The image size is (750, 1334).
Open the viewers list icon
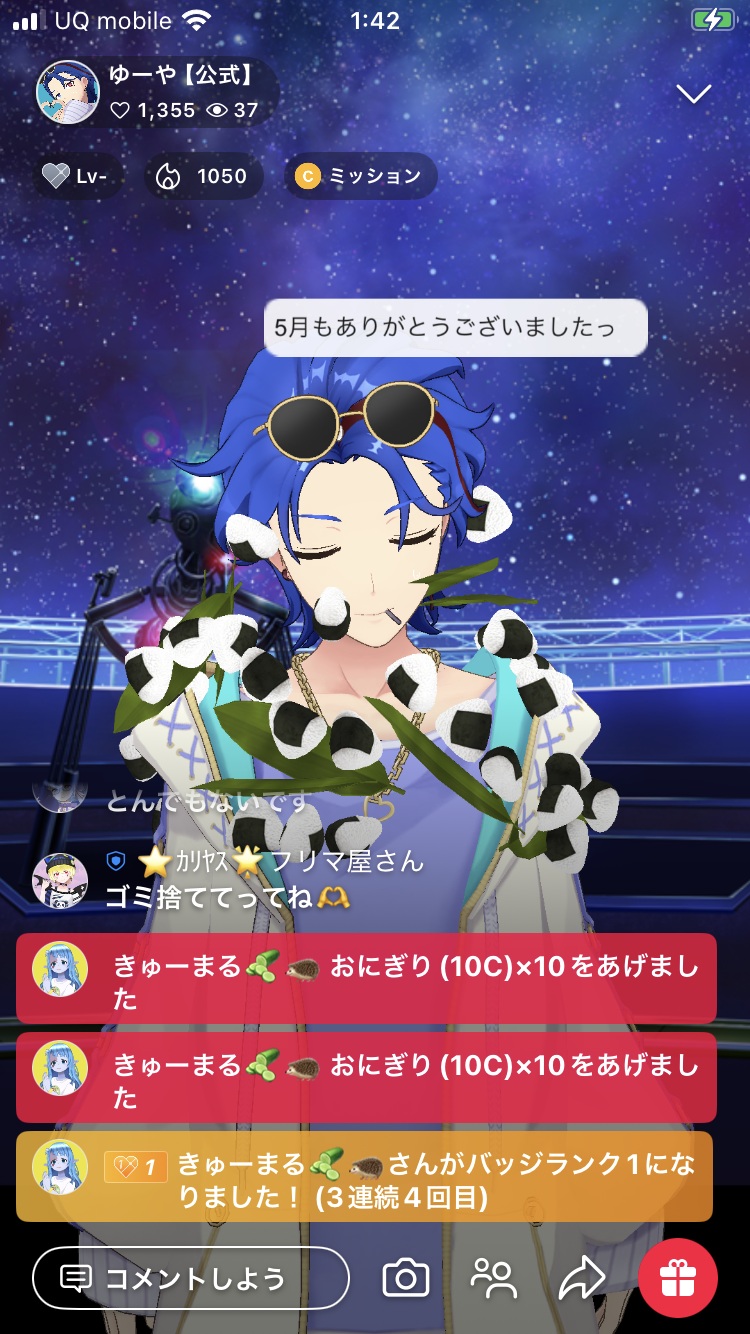coord(494,1277)
